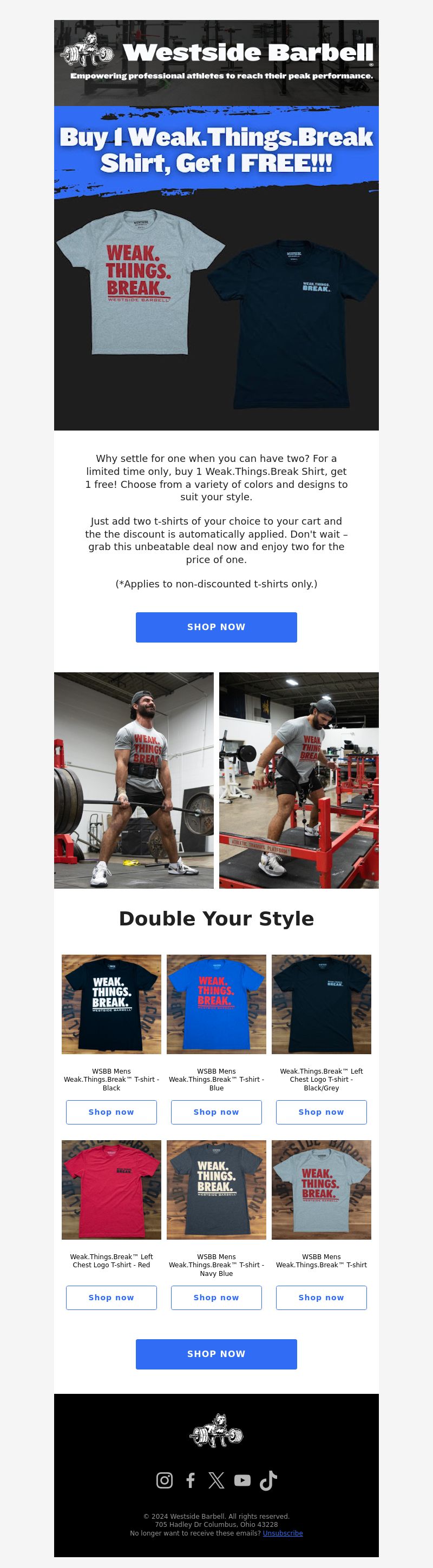Shop now for the Blue Weak.Things.Break T-shirt
Image resolution: width=433 pixels, height=1568 pixels.
coord(216,1112)
